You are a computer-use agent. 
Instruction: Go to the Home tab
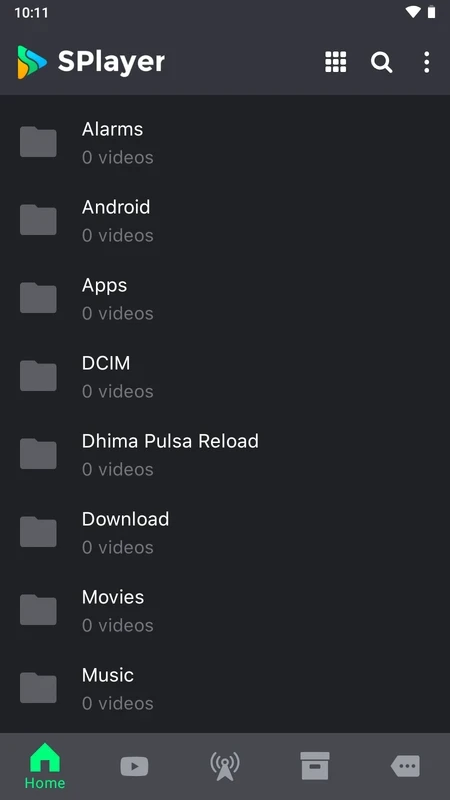(x=45, y=766)
